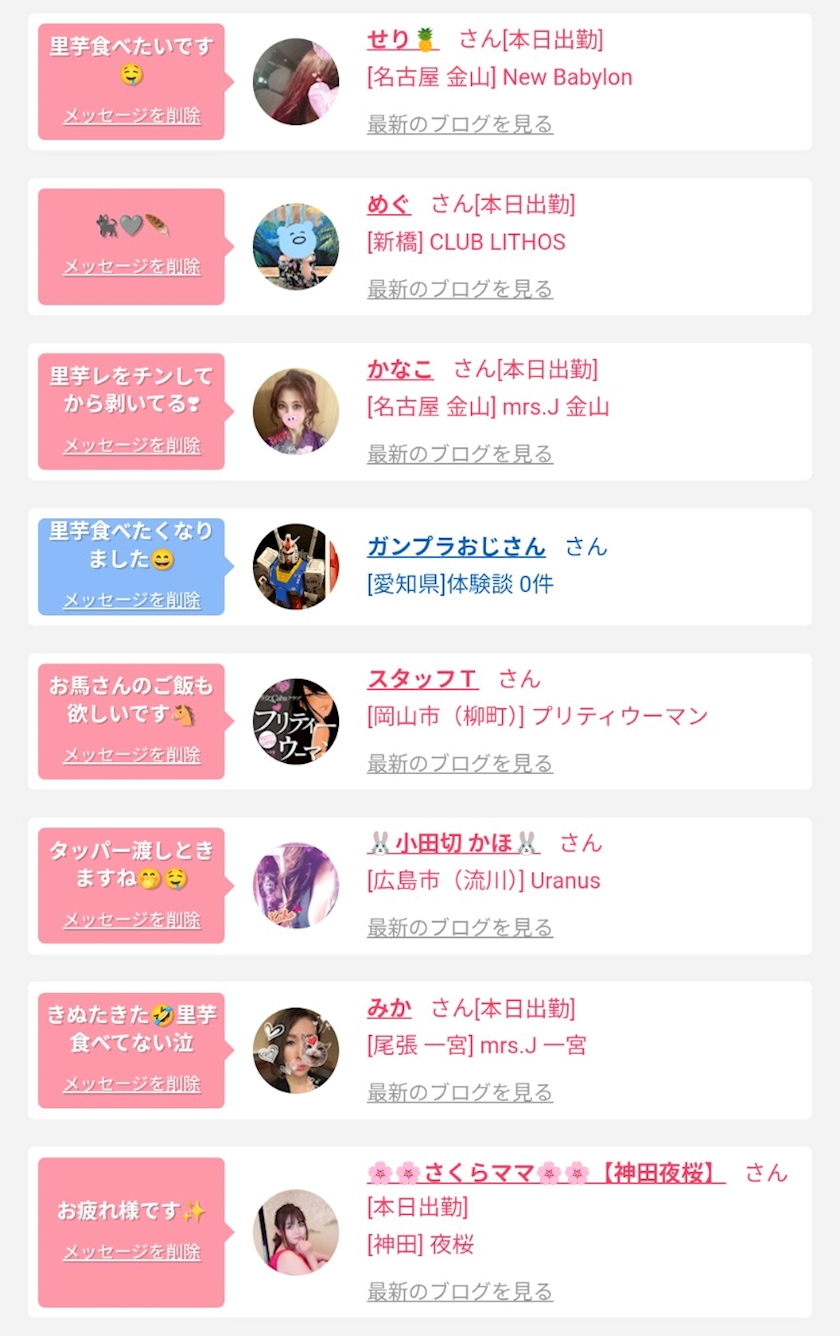This screenshot has height=1336, width=840.
Task: Open 小田切 かほ's profile link
Action: pyautogui.click(x=454, y=843)
